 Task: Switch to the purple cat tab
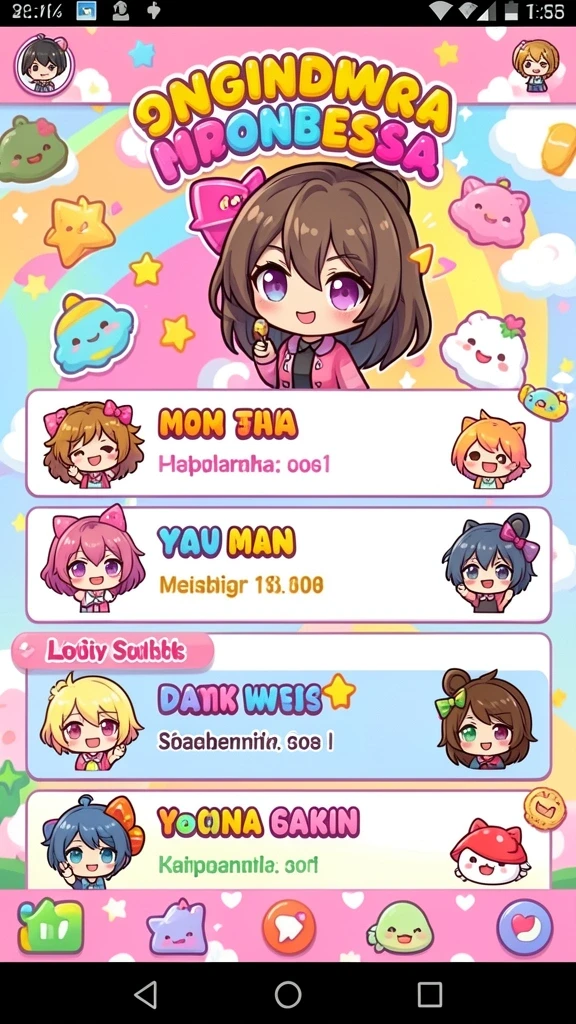(x=176, y=927)
